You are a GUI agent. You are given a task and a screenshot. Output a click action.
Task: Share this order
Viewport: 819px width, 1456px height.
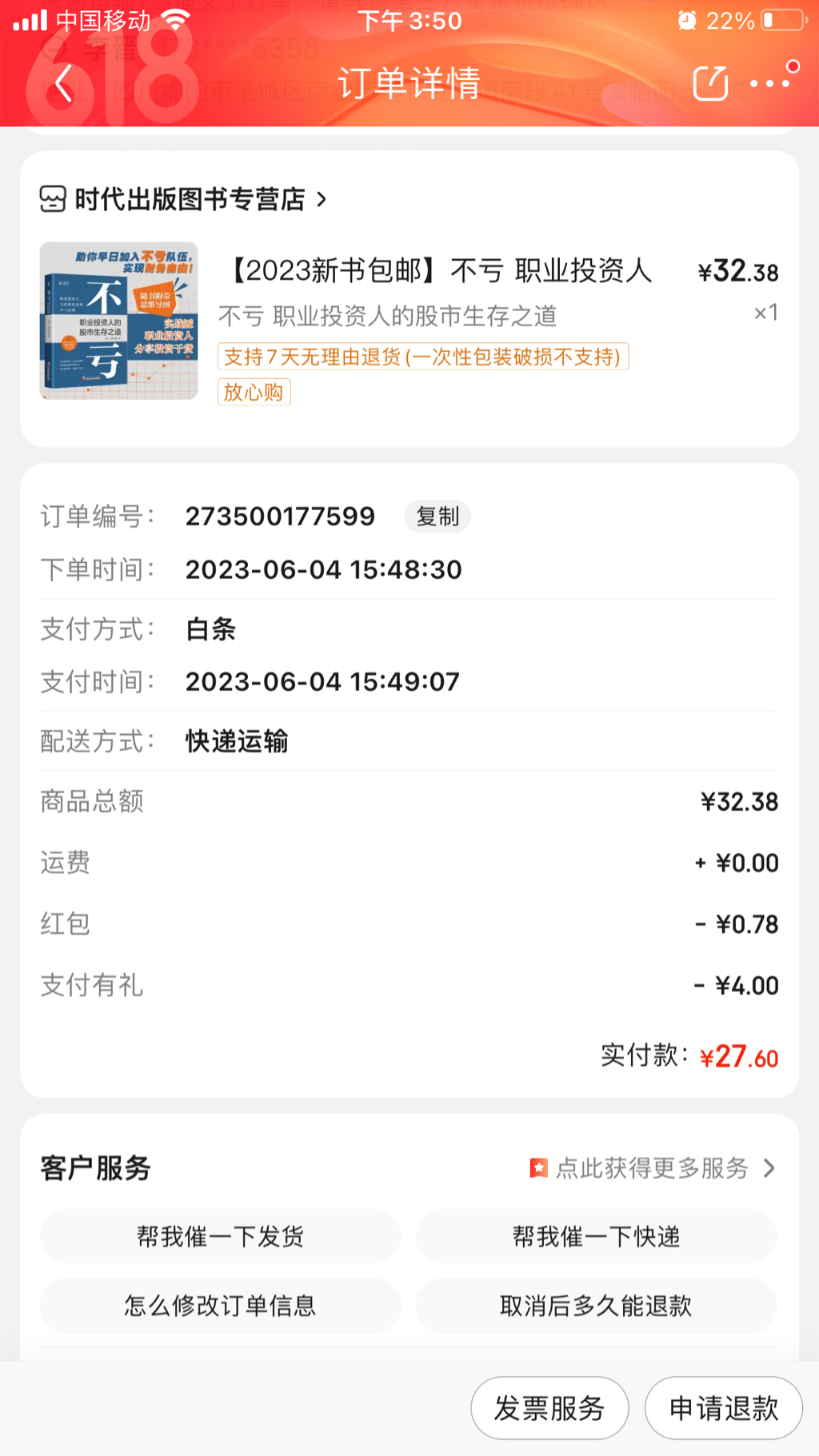pyautogui.click(x=709, y=83)
